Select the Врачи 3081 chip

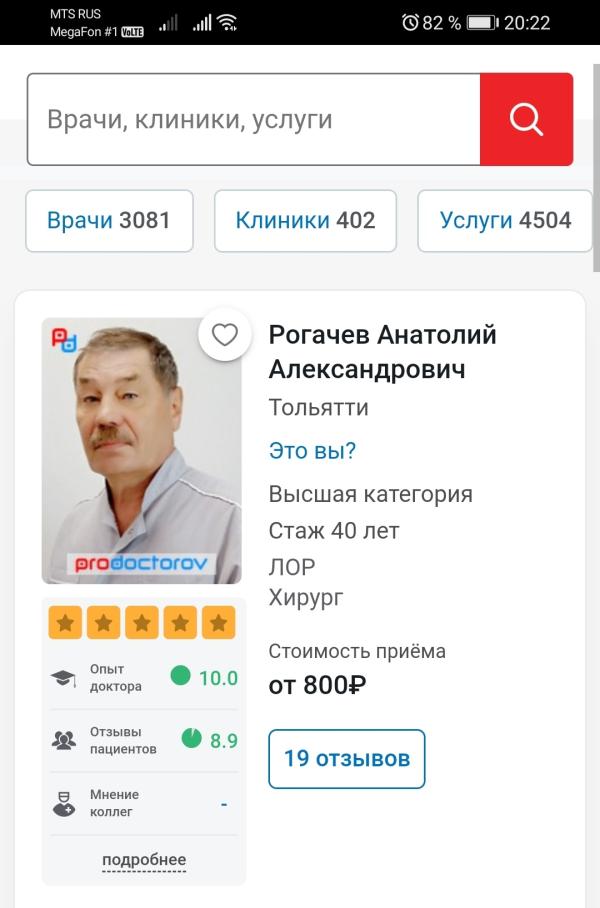coord(109,220)
